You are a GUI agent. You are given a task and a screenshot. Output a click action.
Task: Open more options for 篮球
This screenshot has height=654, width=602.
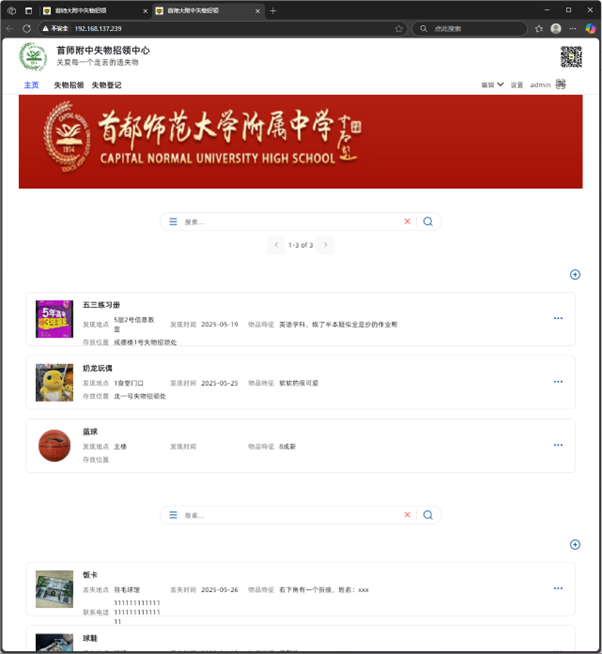558,445
